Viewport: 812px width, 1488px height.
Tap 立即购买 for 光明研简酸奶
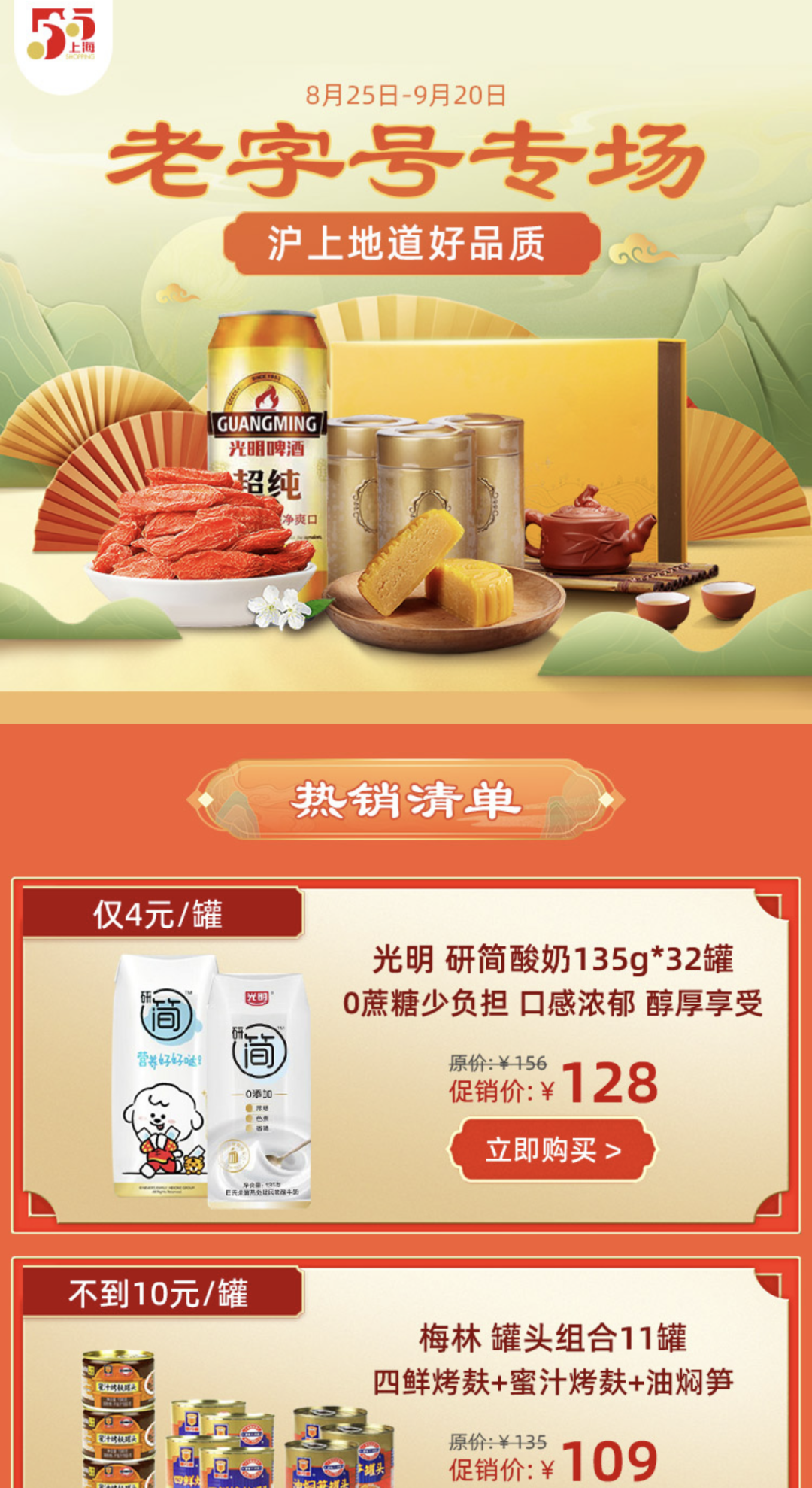pos(553,1150)
